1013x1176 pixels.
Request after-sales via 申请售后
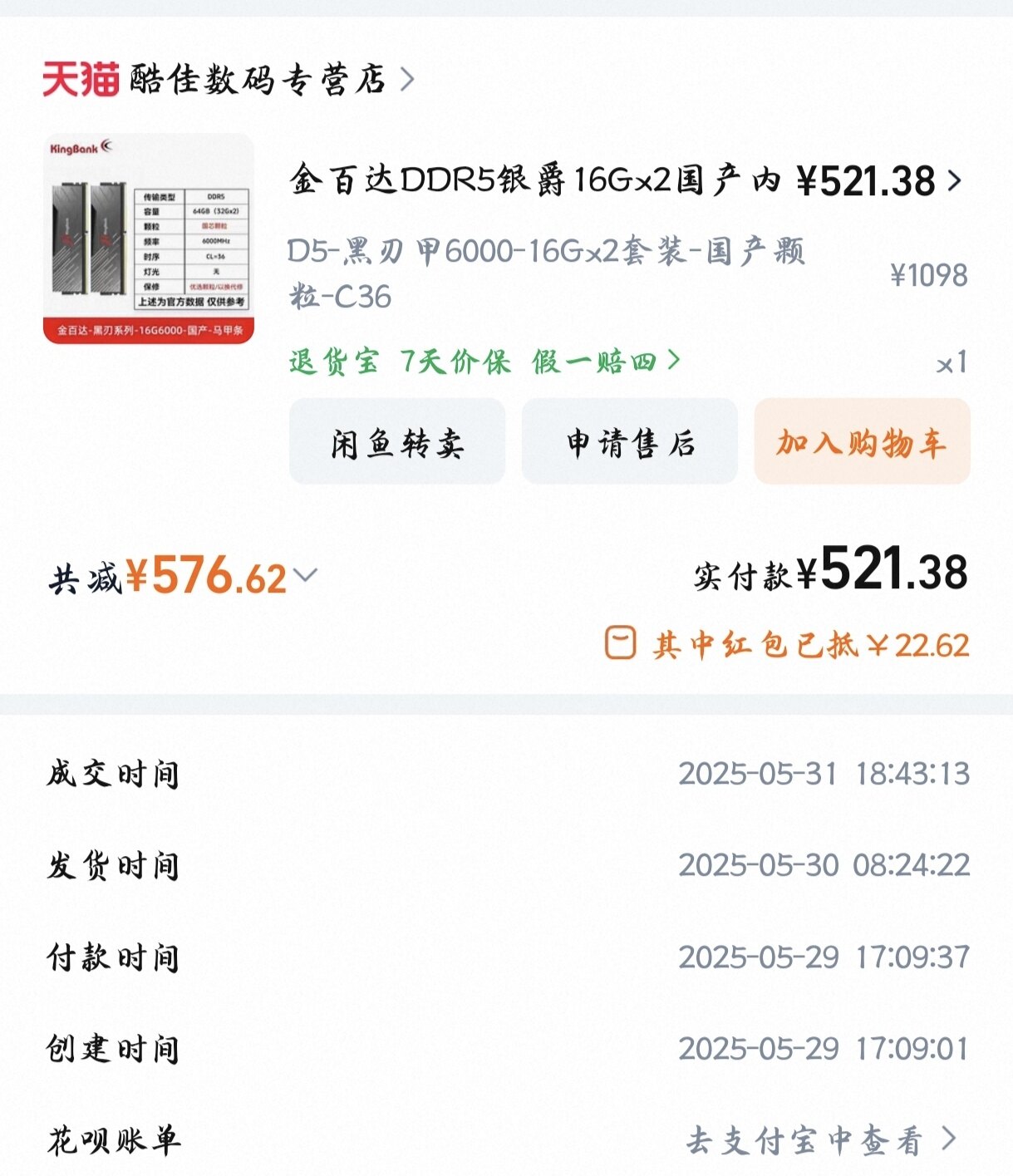click(x=629, y=441)
